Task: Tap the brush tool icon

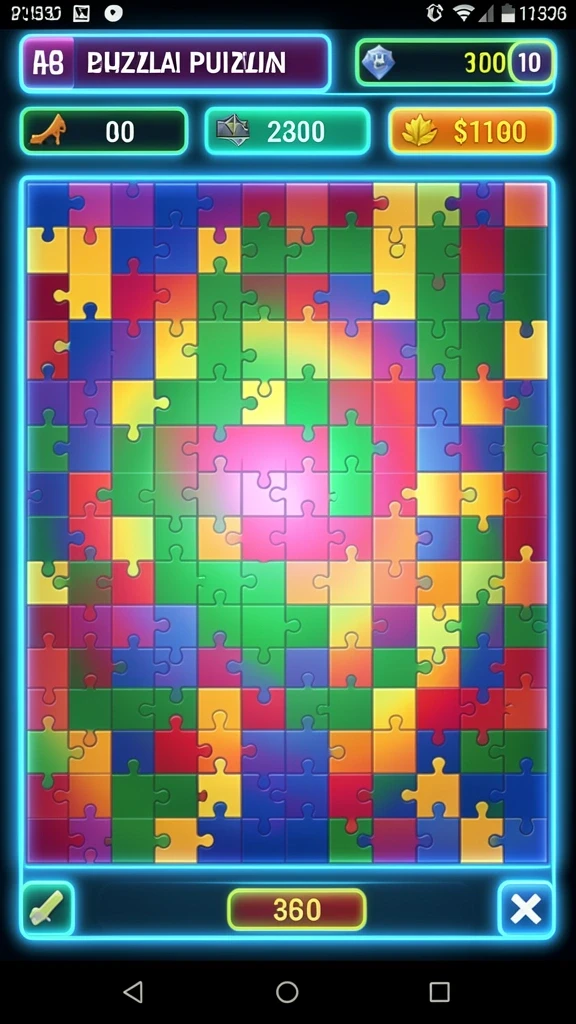Action: (x=47, y=909)
